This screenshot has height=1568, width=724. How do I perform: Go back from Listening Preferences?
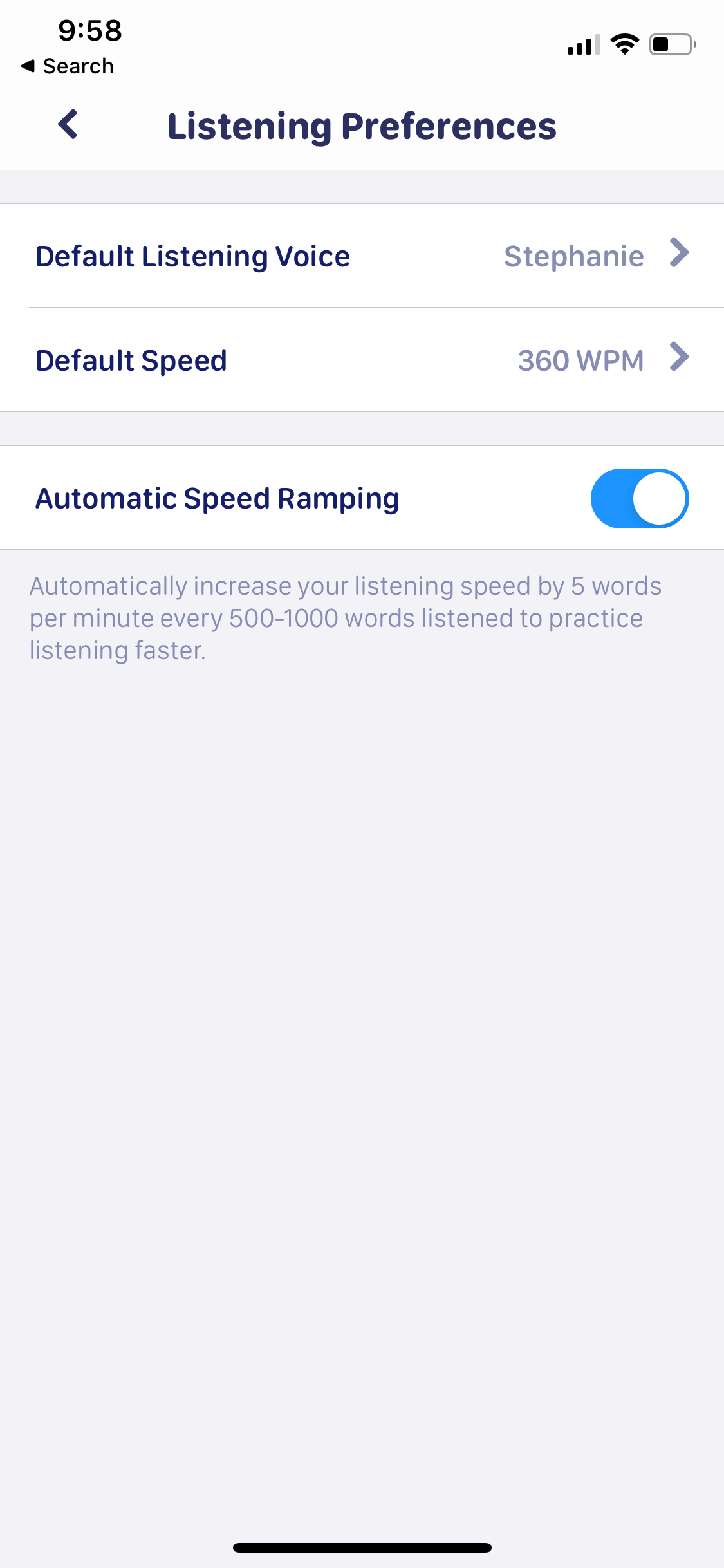(68, 124)
